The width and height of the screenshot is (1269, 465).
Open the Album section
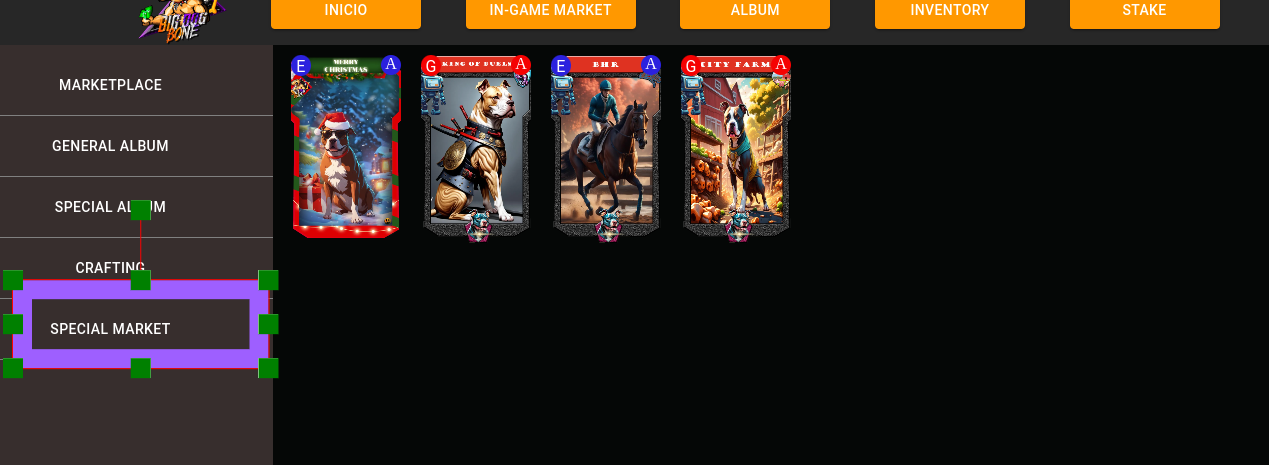click(x=754, y=12)
